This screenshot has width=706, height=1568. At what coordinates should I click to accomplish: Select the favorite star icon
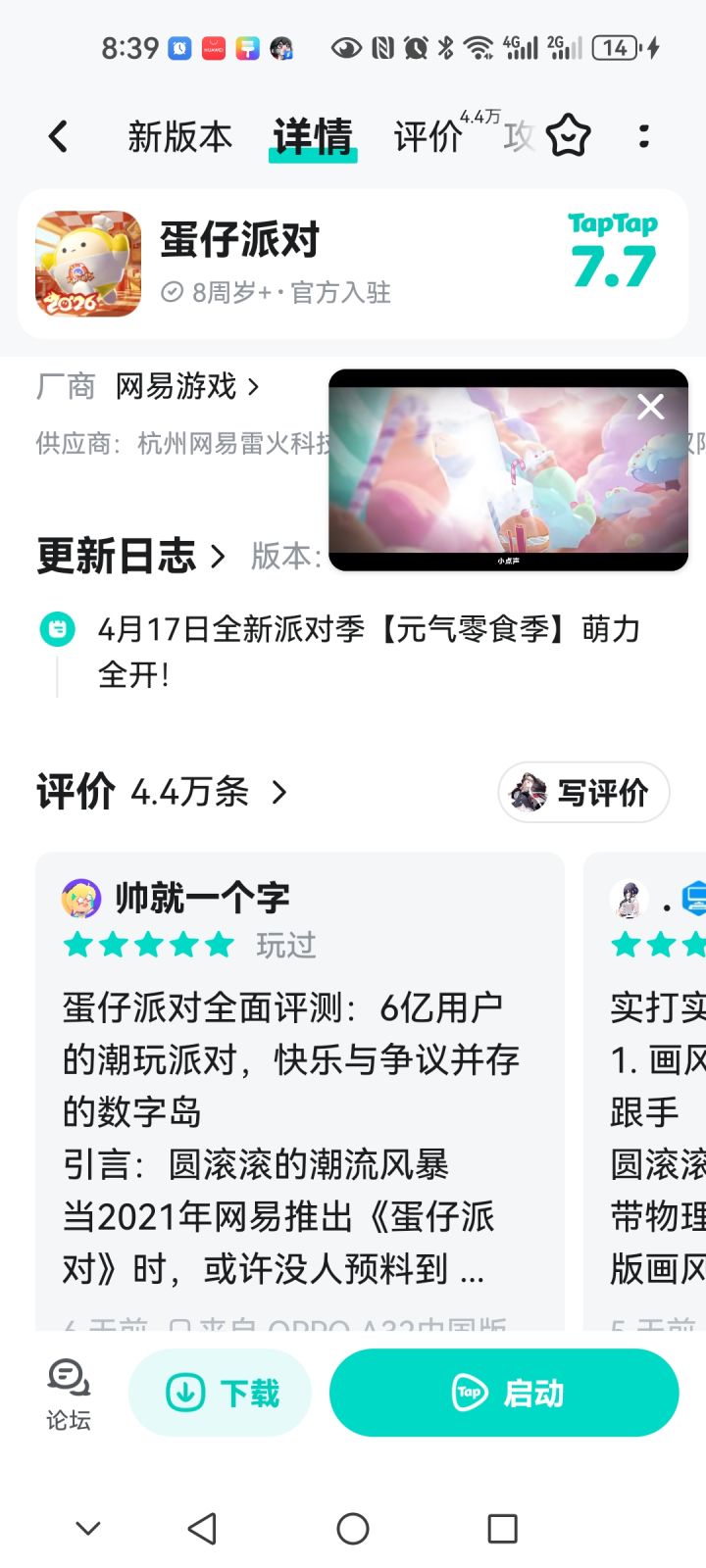(569, 136)
